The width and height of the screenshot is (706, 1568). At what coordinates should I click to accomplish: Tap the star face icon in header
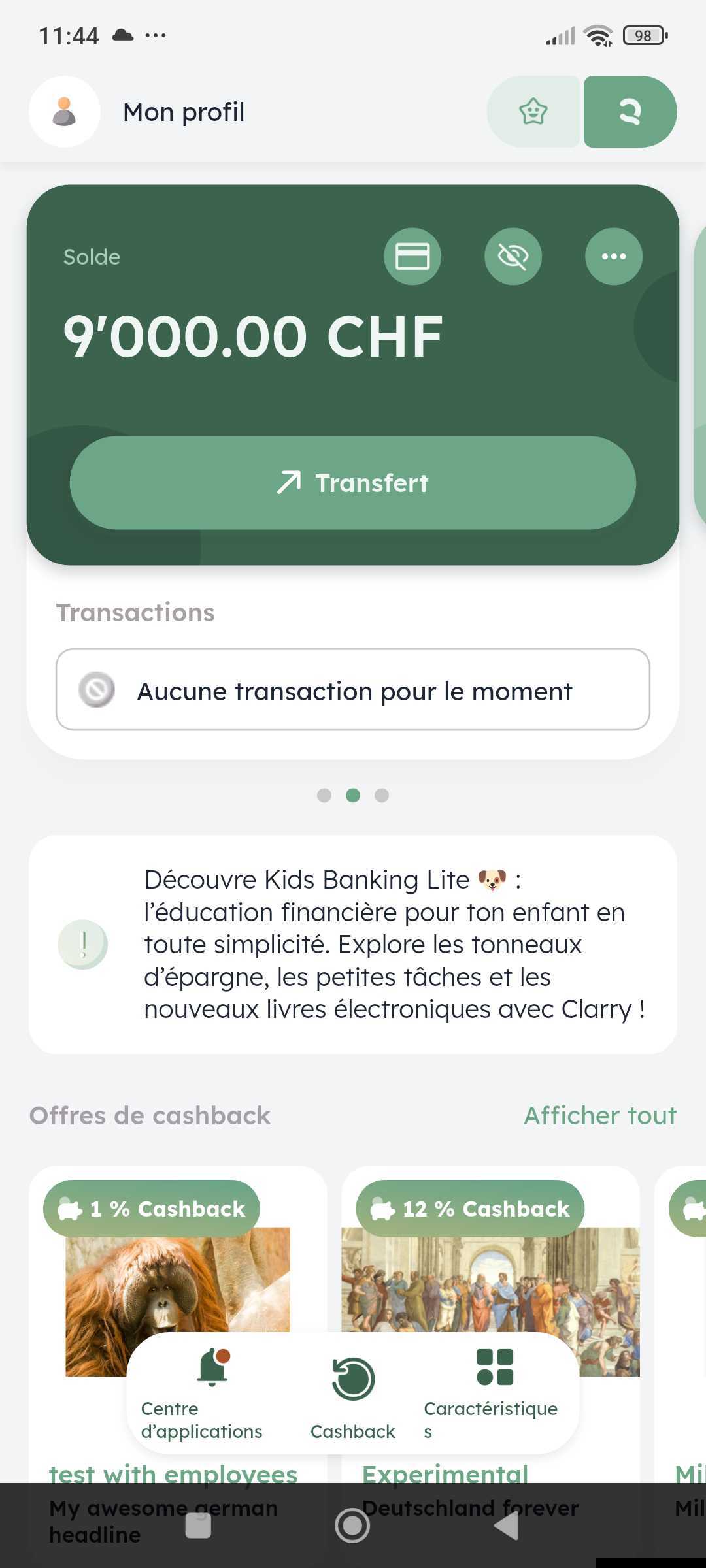point(533,112)
